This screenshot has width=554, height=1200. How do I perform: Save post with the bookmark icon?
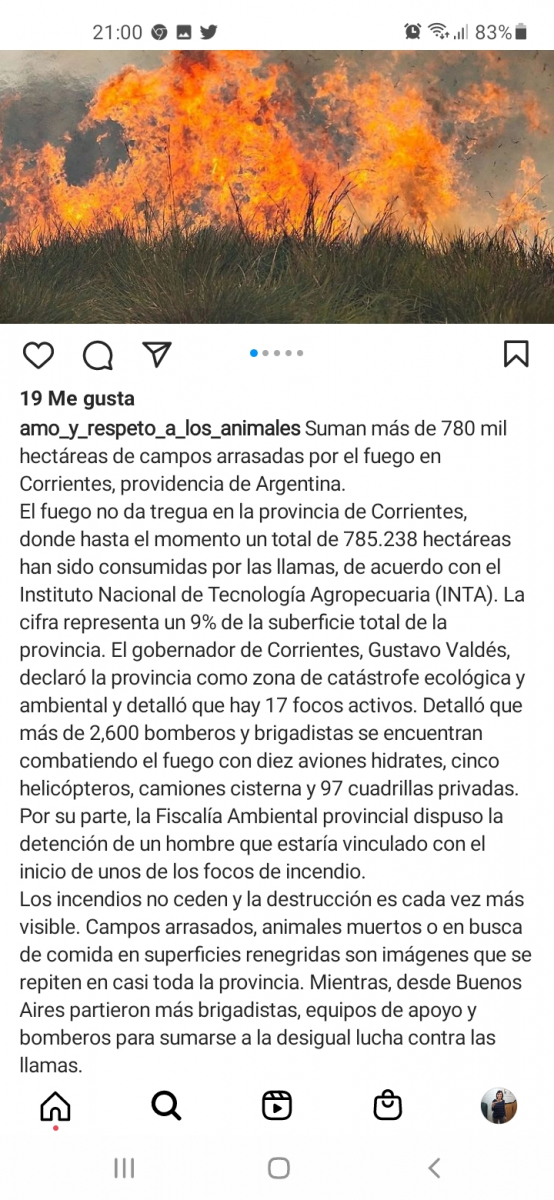point(515,354)
